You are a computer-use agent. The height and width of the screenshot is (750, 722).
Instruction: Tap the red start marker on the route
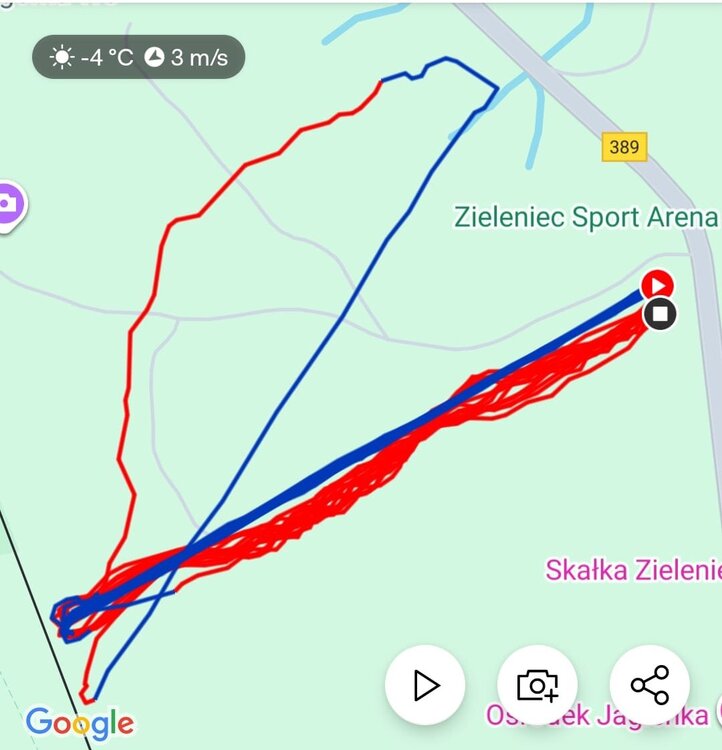(656, 284)
